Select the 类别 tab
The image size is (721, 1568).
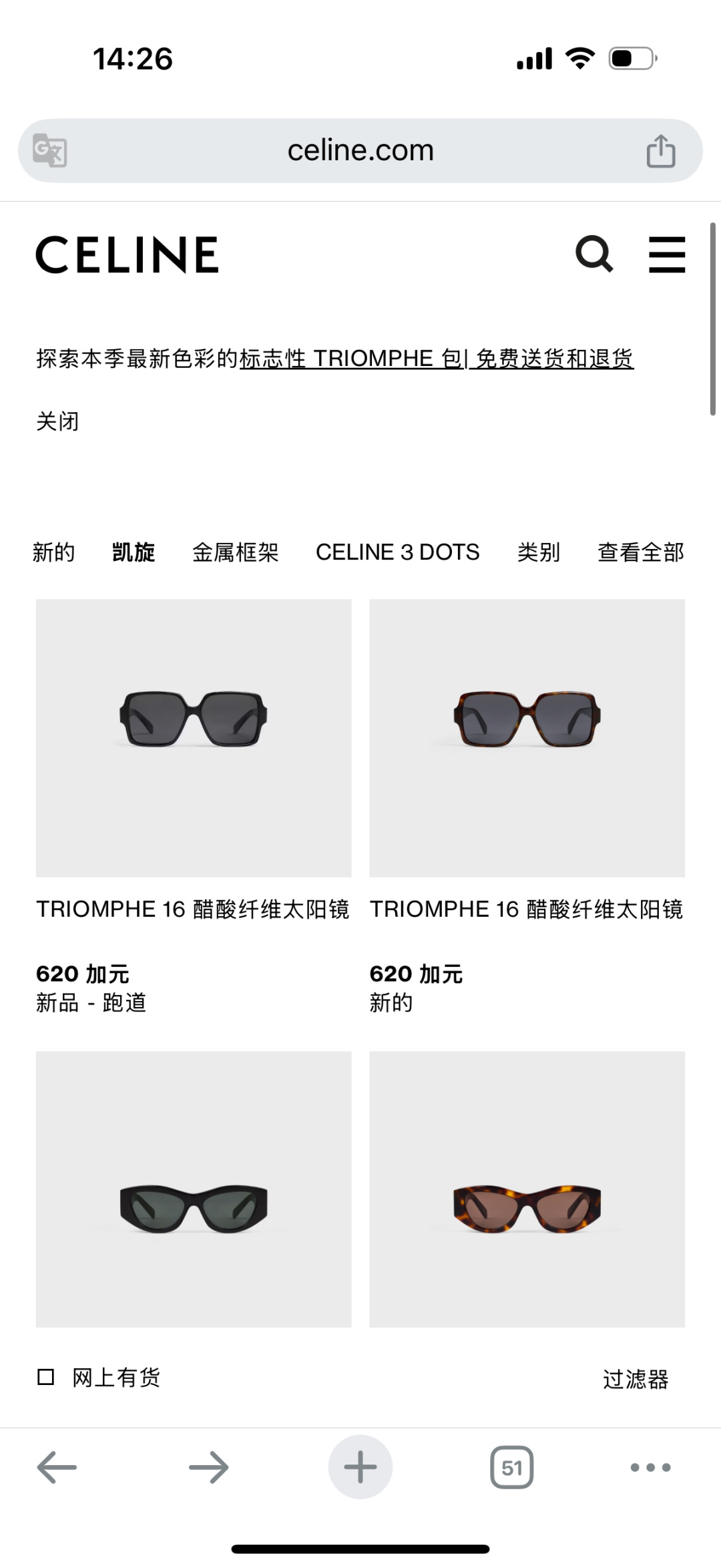(538, 552)
